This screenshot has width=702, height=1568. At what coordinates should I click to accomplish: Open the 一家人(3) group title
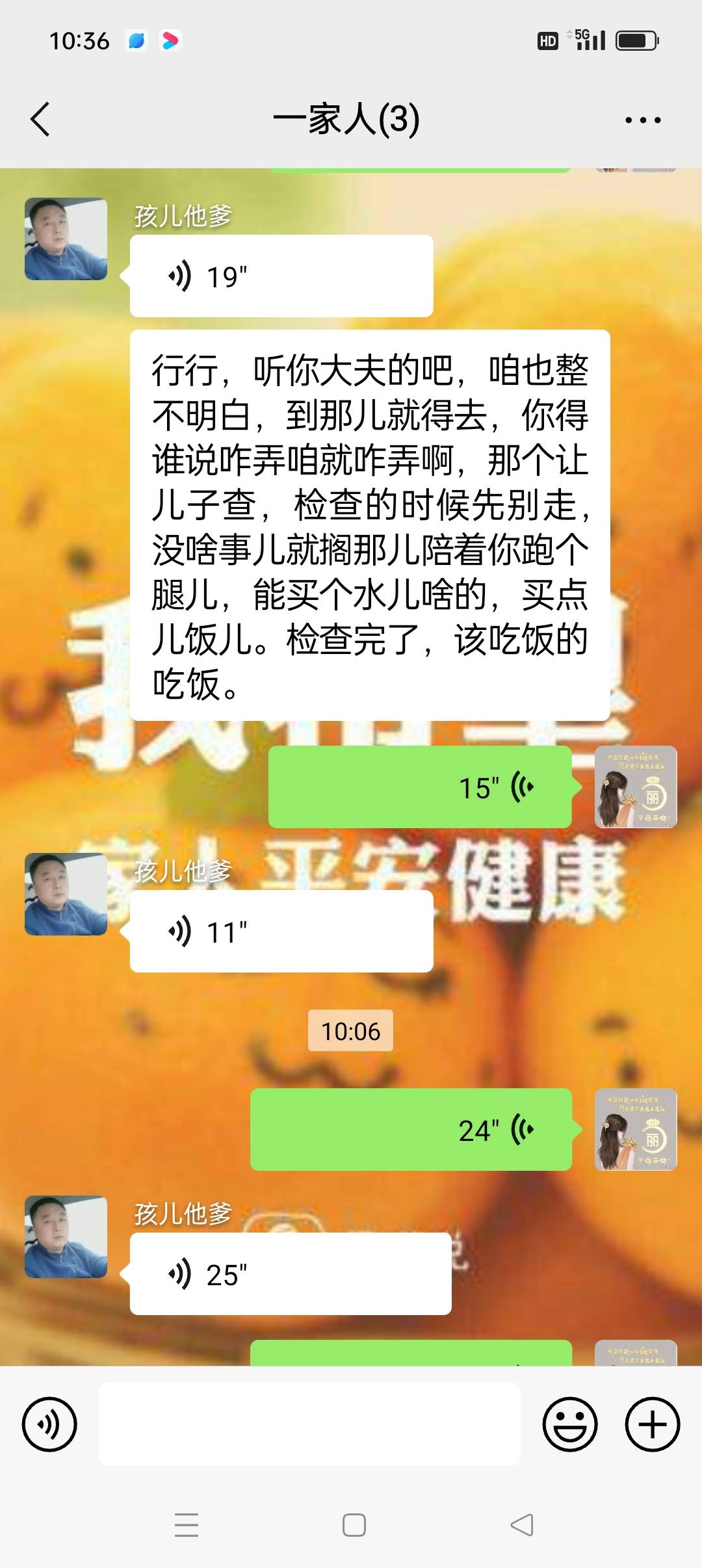[350, 118]
